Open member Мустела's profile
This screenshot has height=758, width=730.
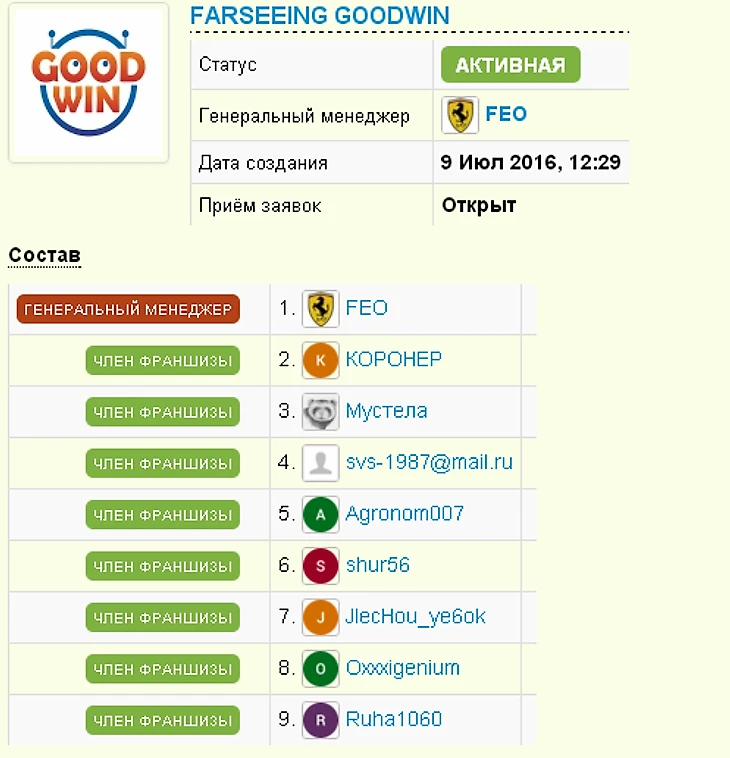[386, 411]
